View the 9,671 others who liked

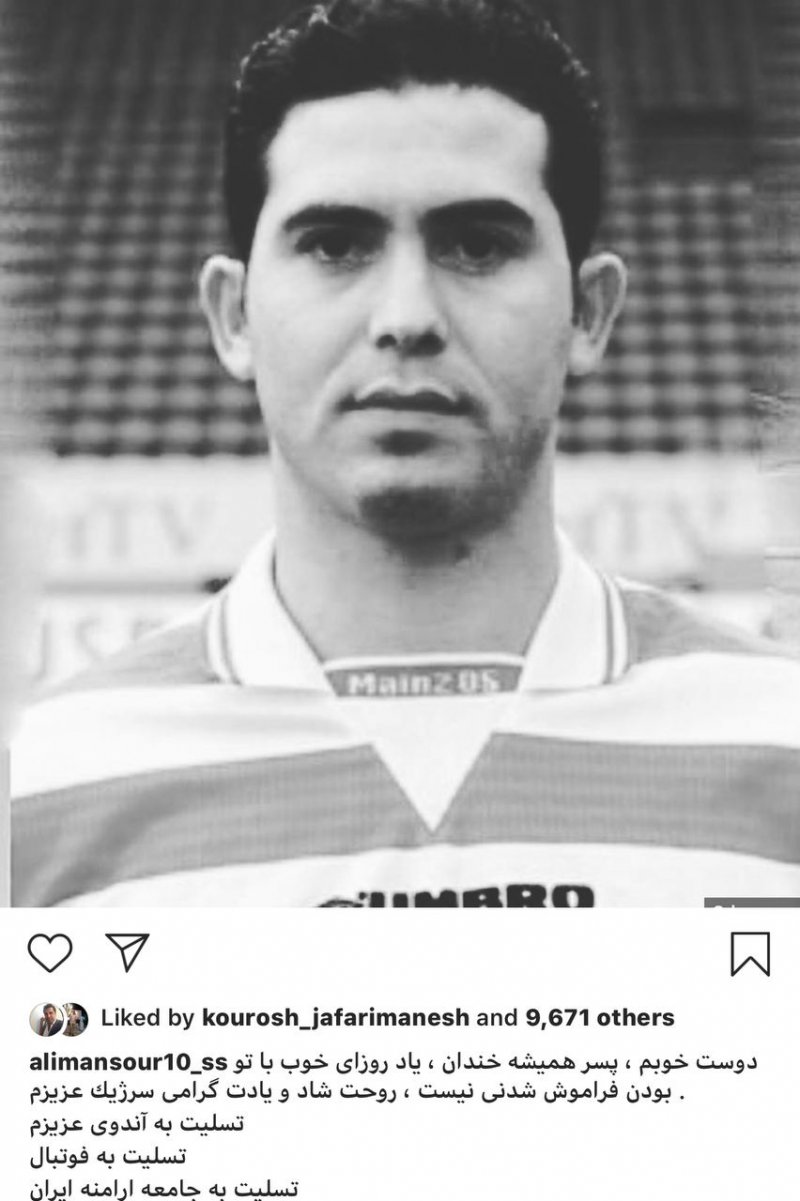pos(601,1019)
